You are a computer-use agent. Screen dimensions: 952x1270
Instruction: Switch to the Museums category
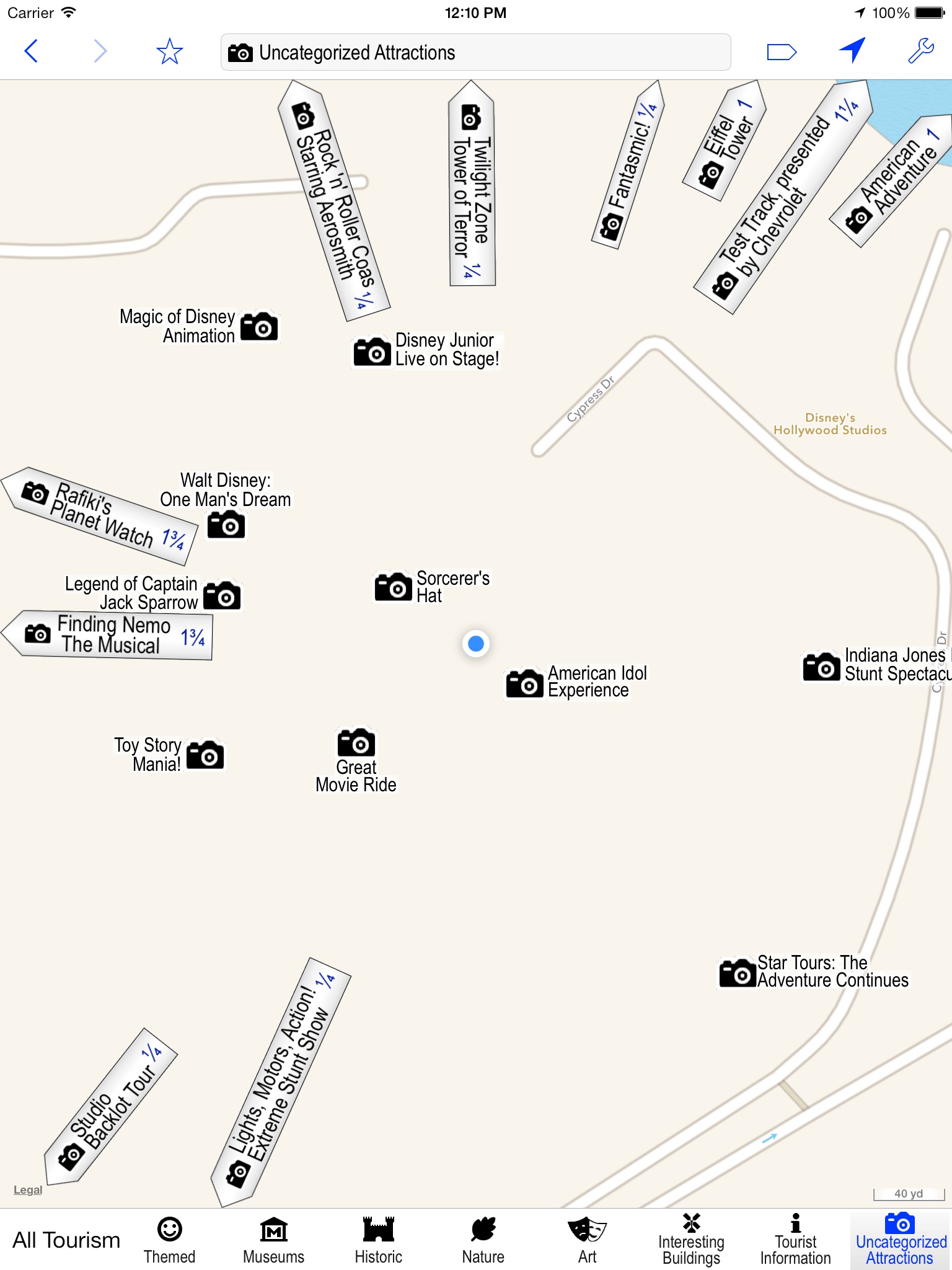[x=273, y=1240]
